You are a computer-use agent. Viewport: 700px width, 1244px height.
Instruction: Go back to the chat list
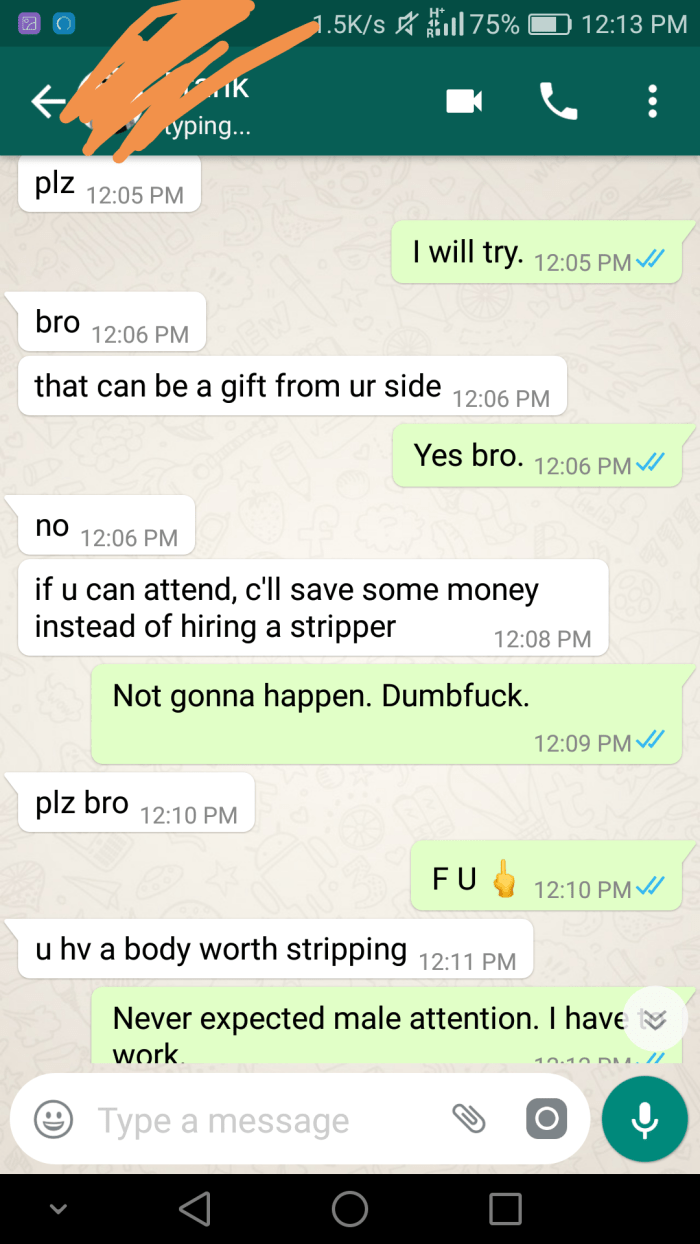coord(47,102)
